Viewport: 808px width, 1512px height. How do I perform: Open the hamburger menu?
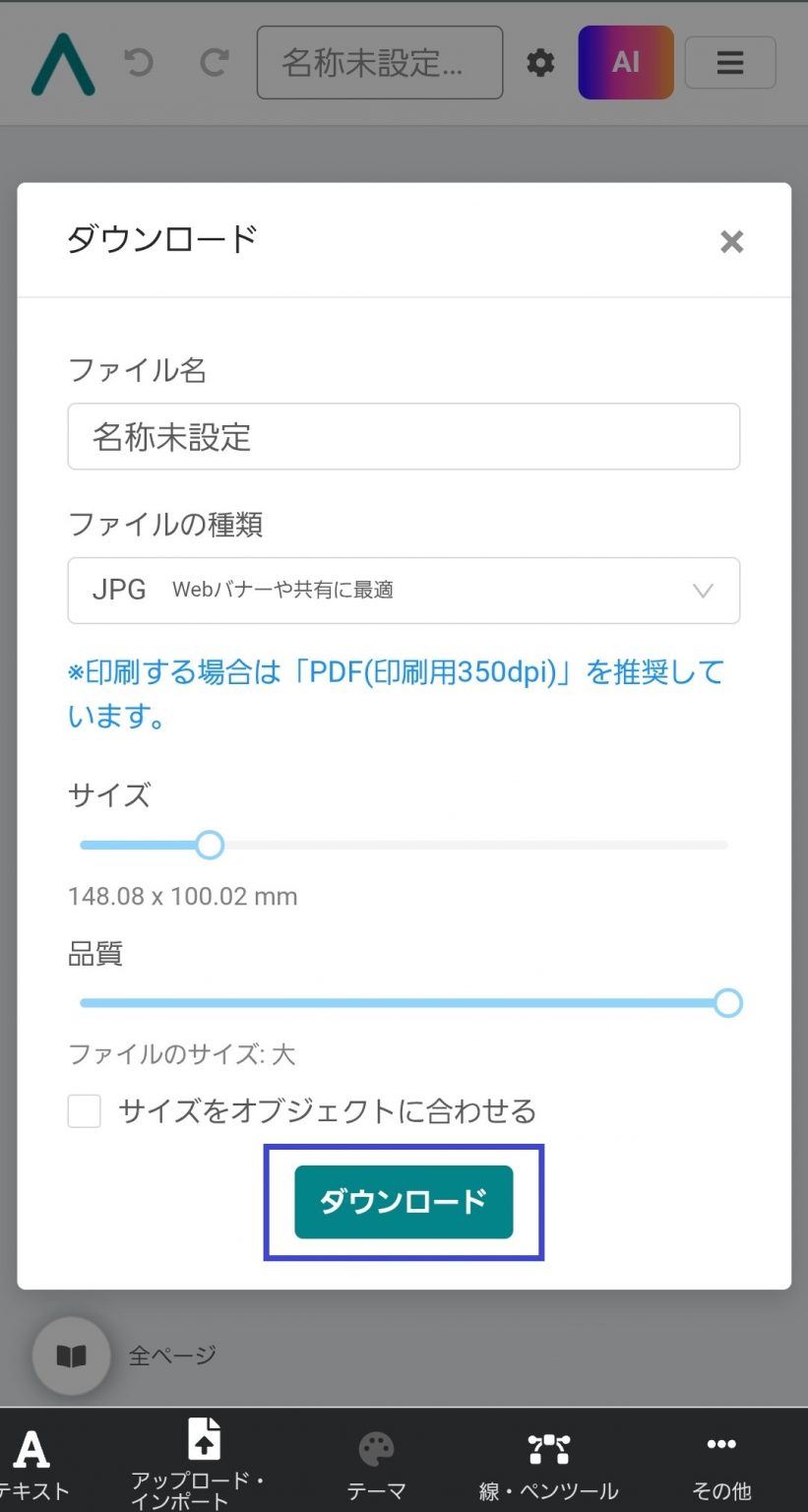730,63
